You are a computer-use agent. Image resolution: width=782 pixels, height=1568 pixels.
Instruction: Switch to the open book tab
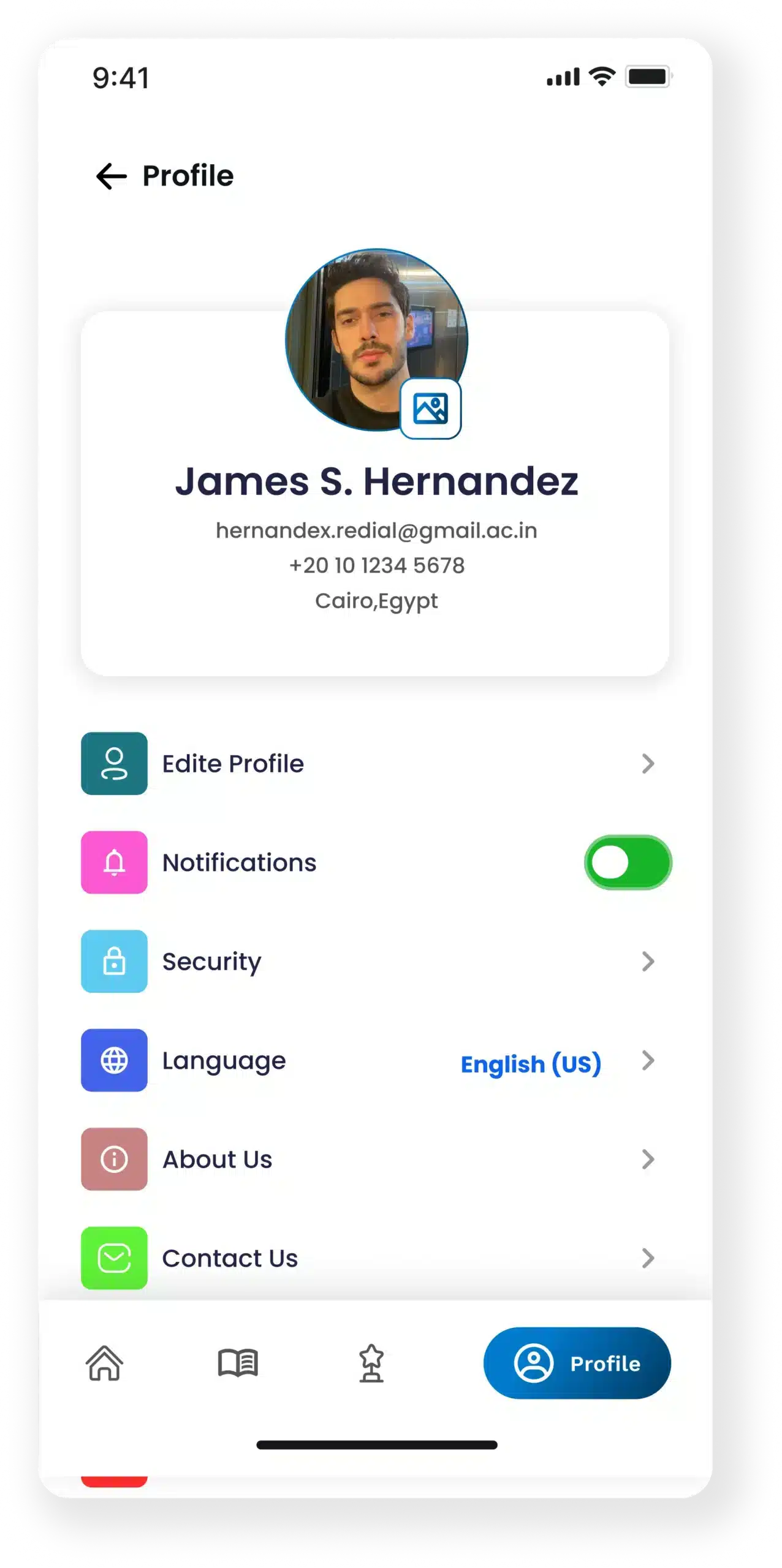pyautogui.click(x=238, y=1363)
